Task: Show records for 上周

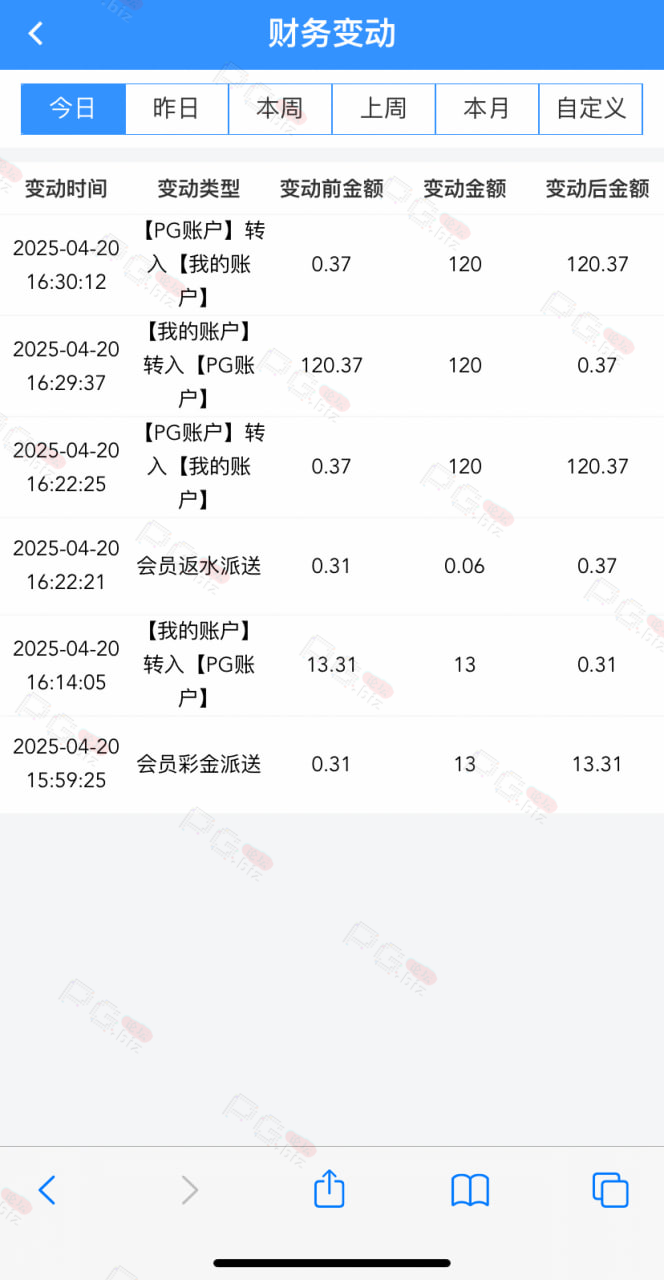Action: point(384,109)
